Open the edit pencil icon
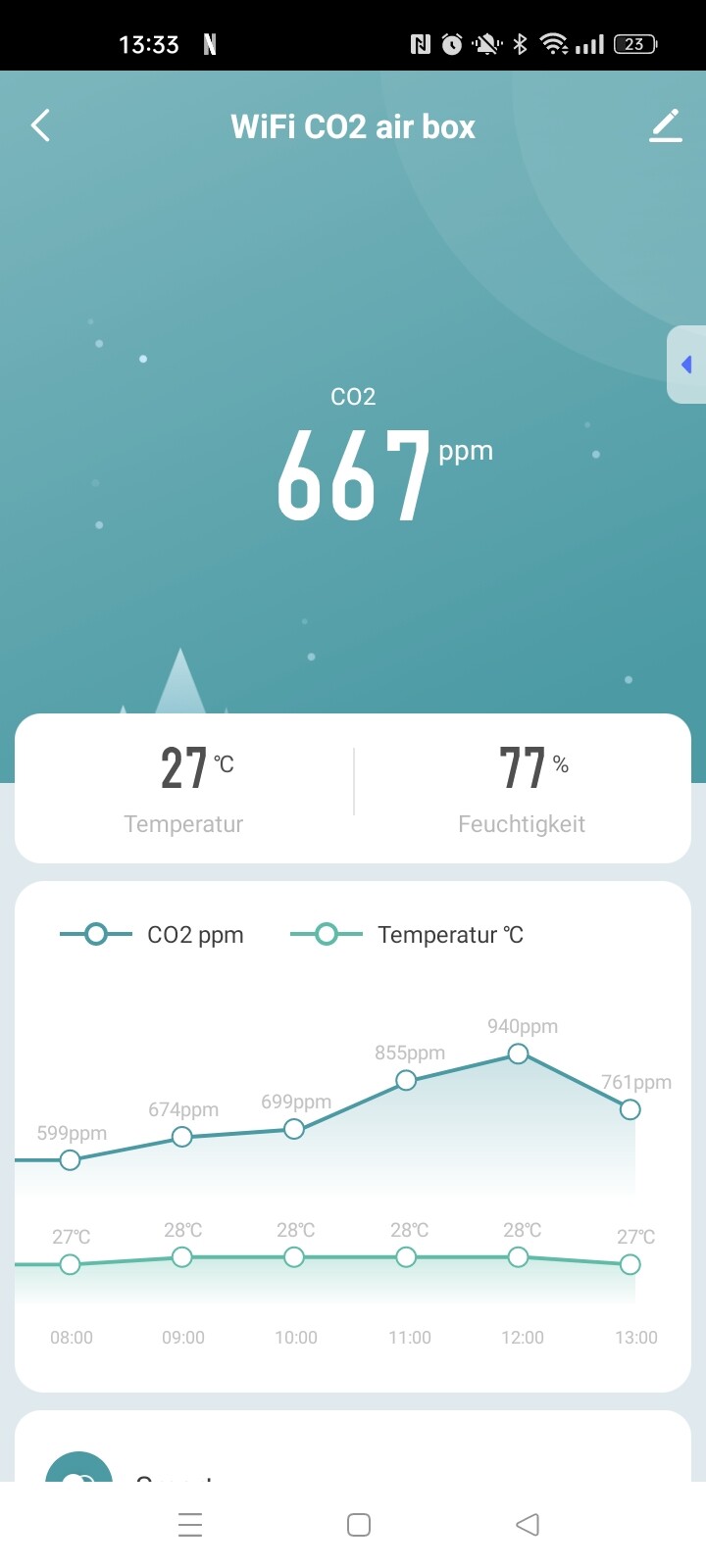Image resolution: width=706 pixels, height=1568 pixels. pos(665,125)
